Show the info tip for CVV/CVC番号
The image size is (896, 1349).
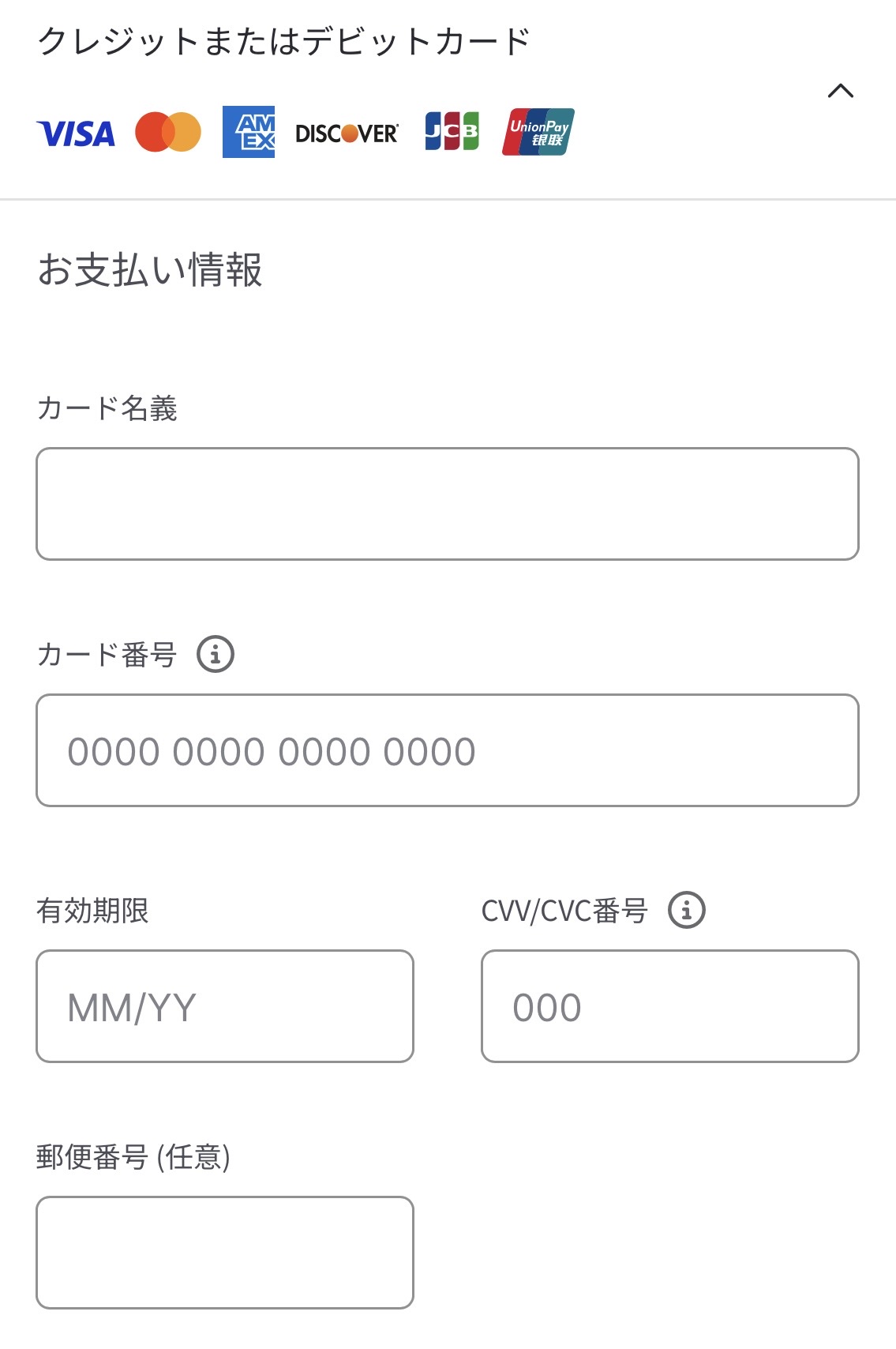pos(687,911)
